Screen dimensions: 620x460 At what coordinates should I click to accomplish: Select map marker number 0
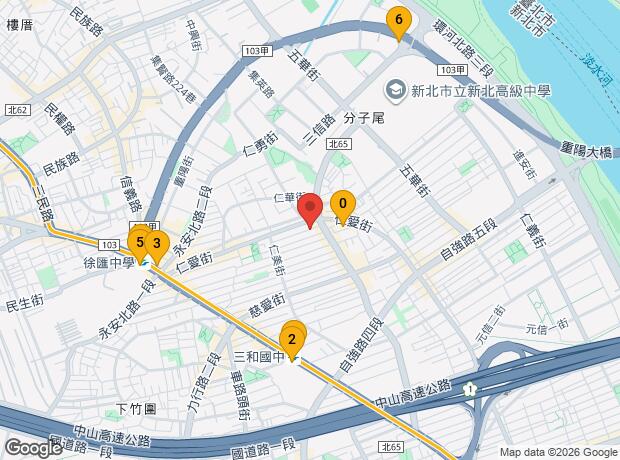tap(343, 208)
